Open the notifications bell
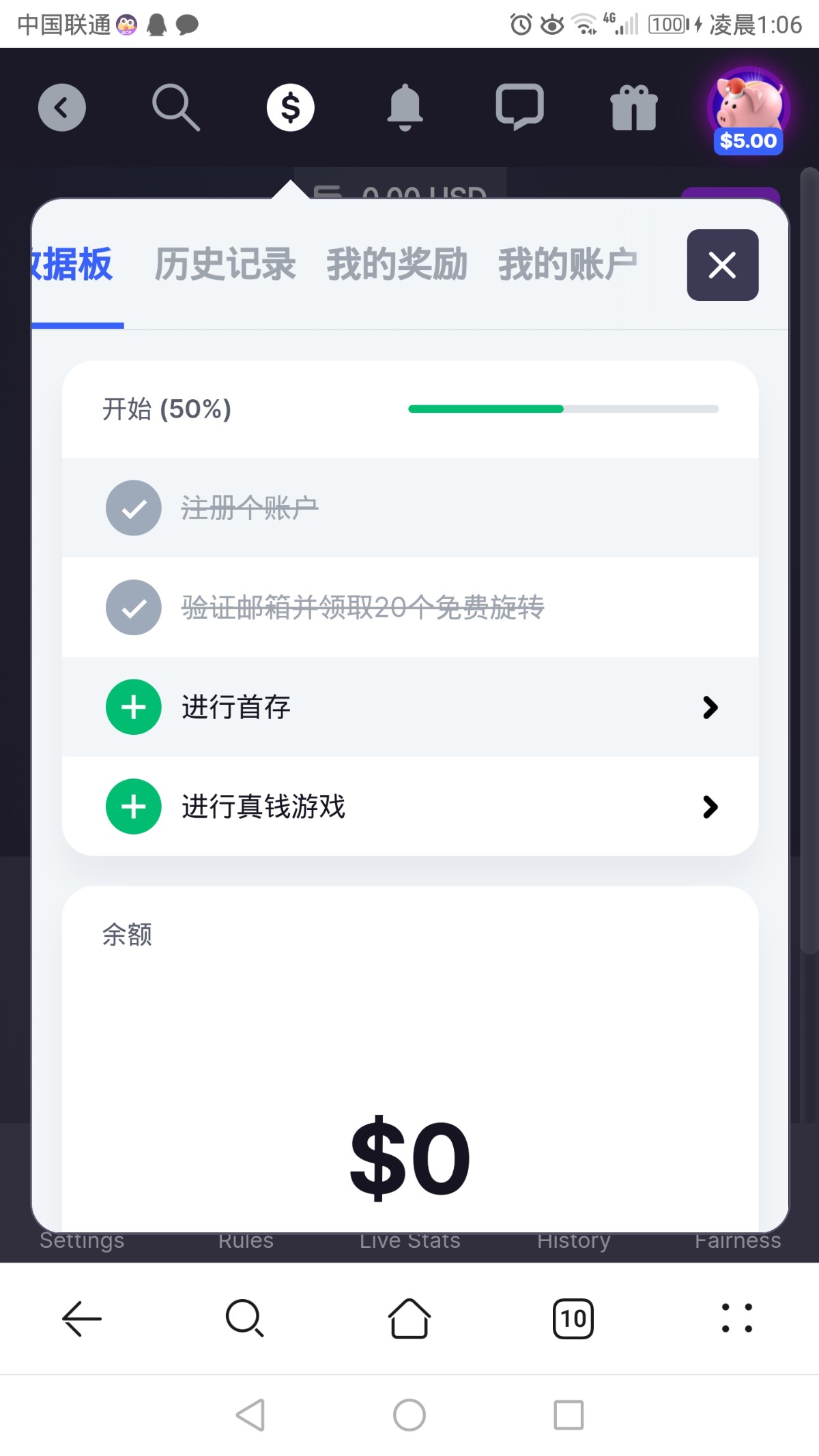Screen dimensions: 819x1456 click(405, 107)
